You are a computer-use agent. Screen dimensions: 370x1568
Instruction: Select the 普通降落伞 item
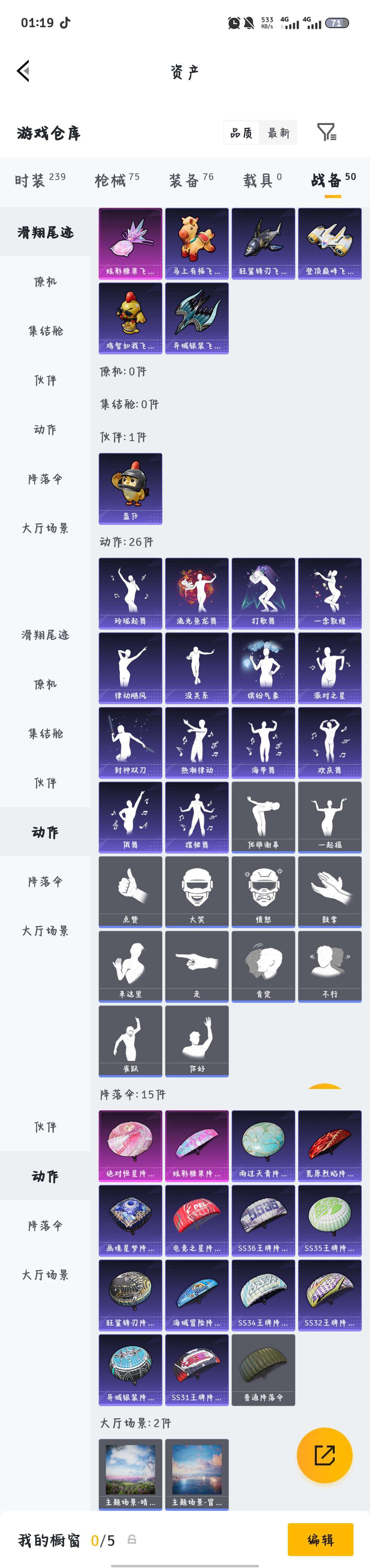pos(263,1369)
